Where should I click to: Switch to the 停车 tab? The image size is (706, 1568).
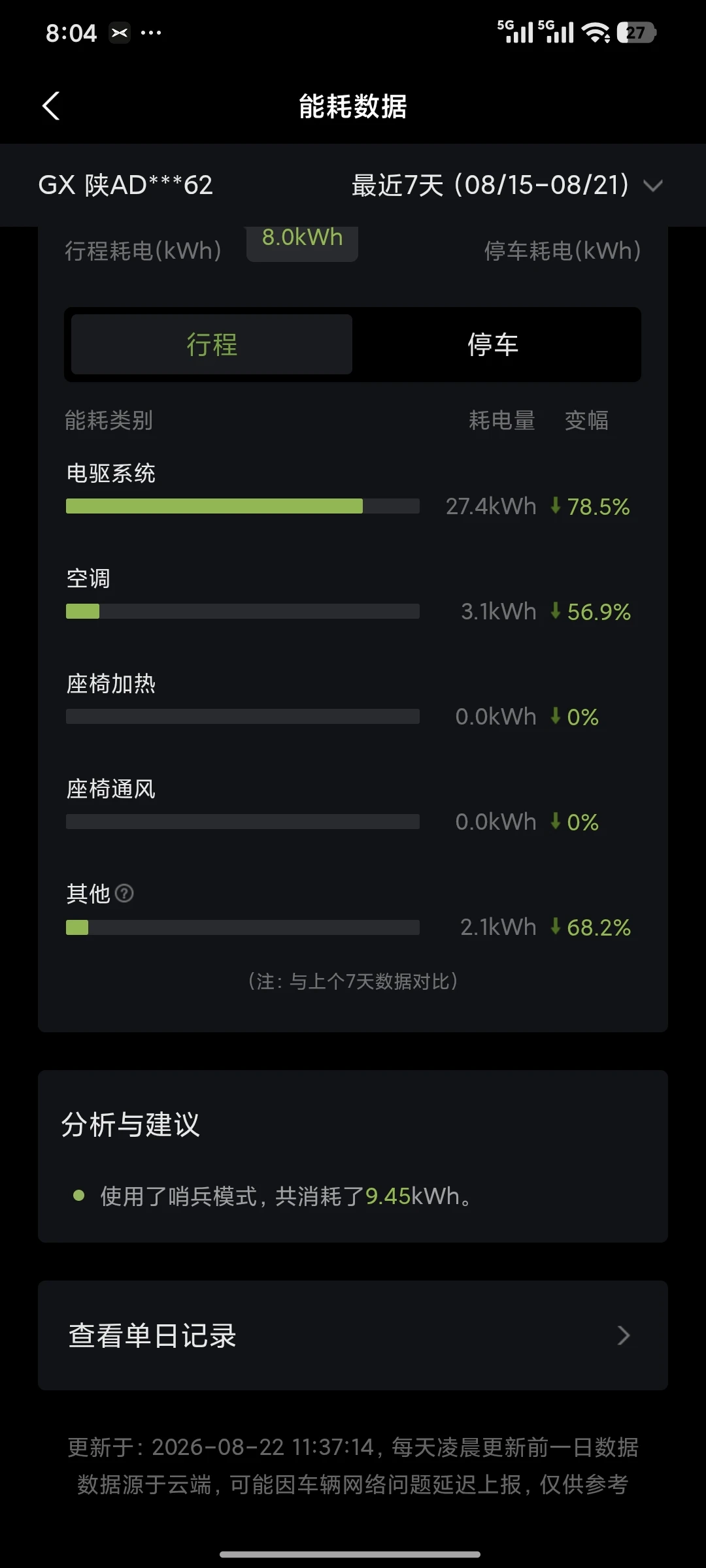493,344
